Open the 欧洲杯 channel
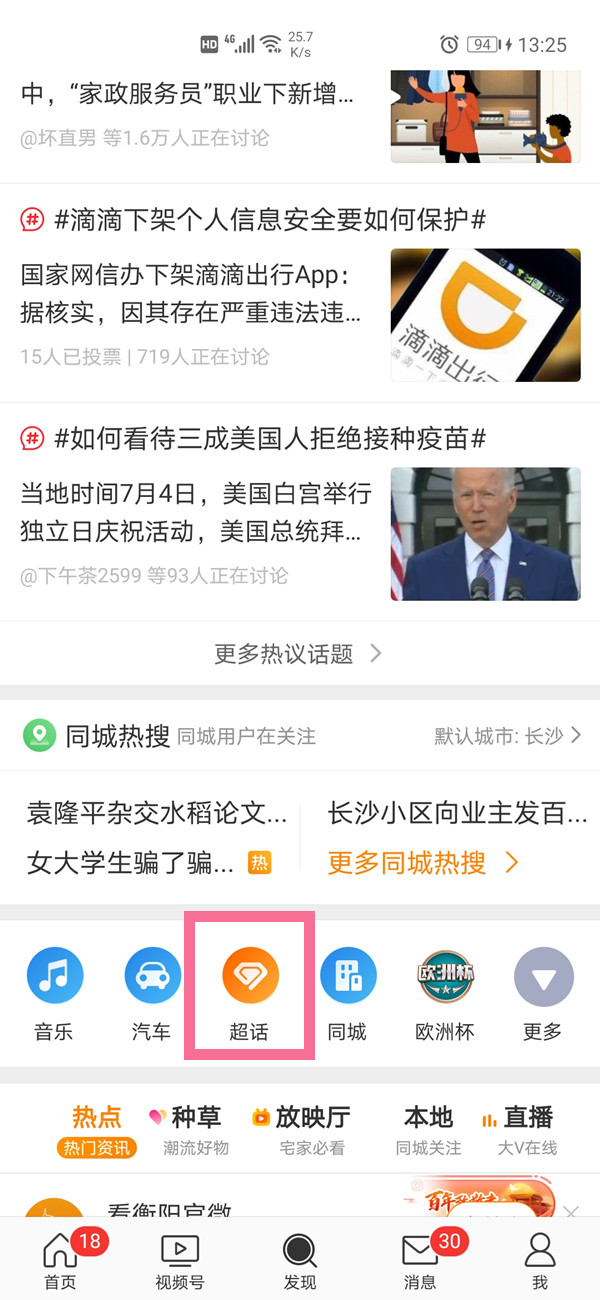 (x=445, y=993)
